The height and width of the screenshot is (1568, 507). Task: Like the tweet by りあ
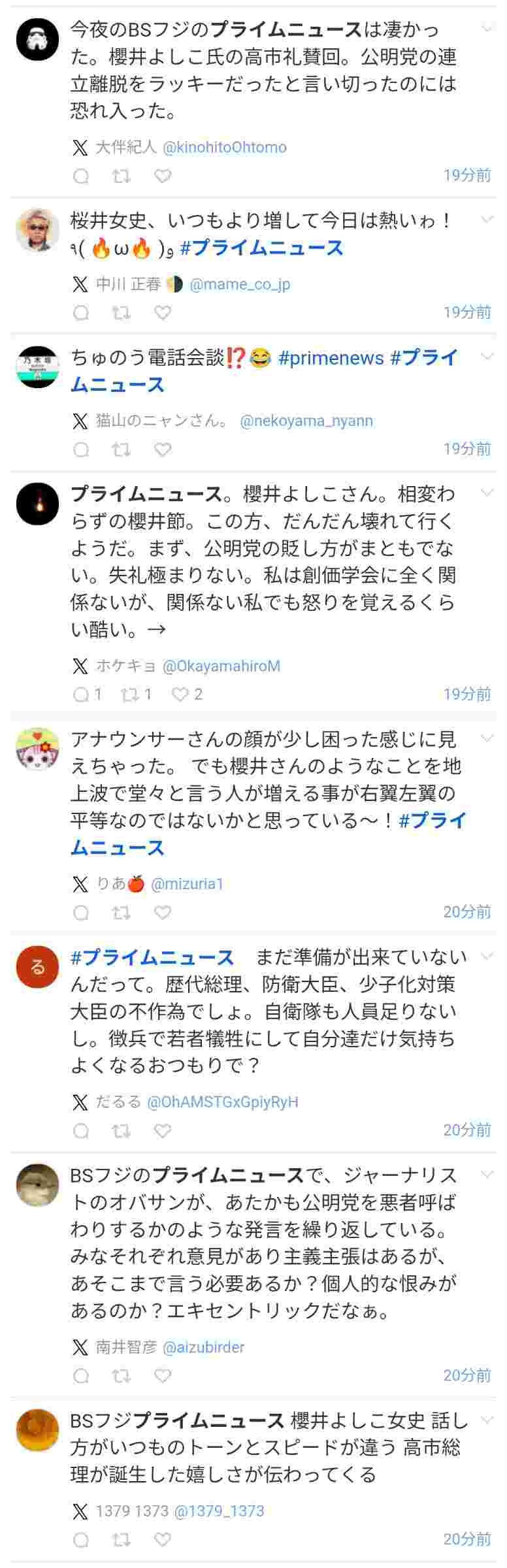click(163, 913)
